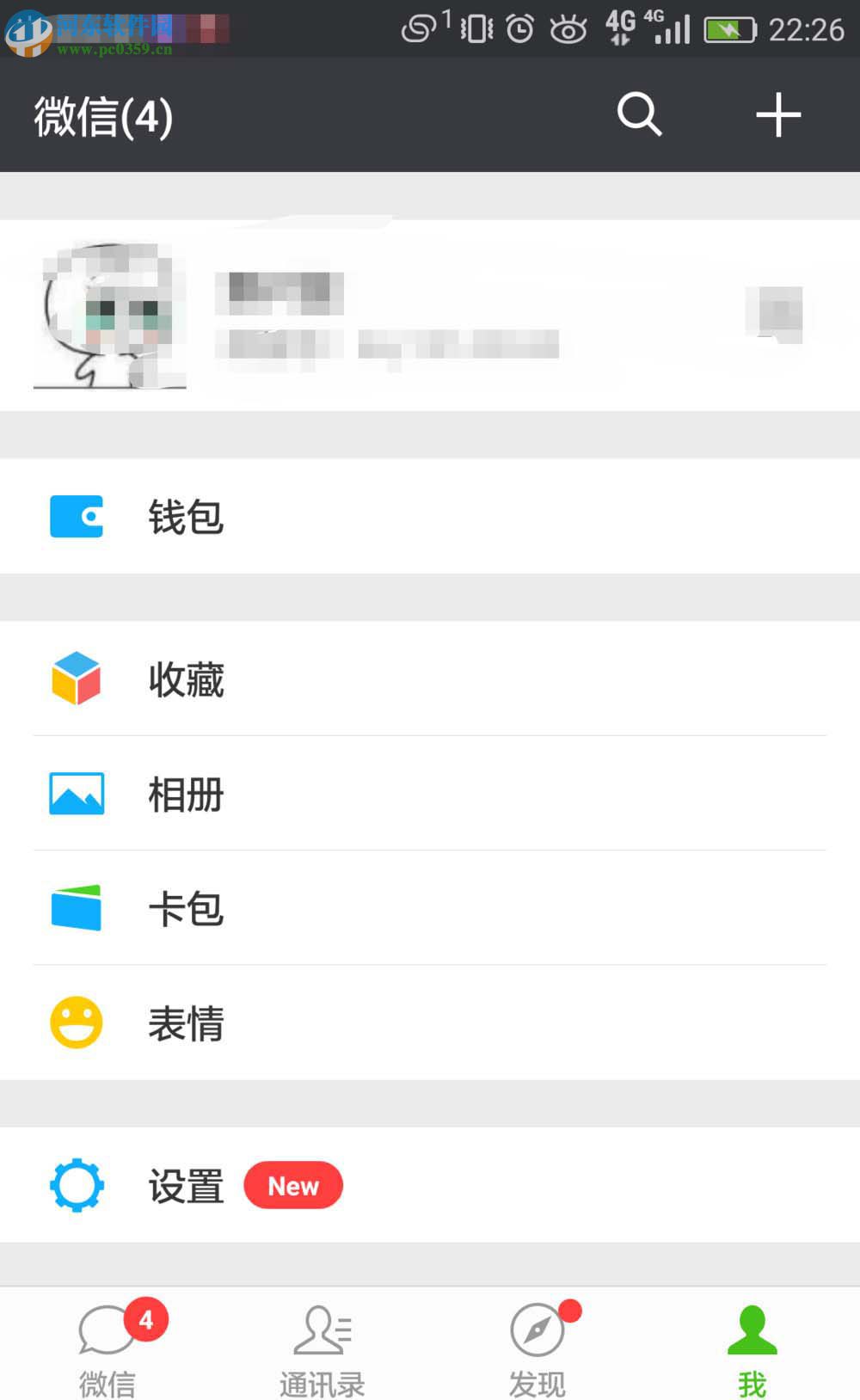This screenshot has width=860, height=1400.
Task: Select the Favorites (收藏) cube icon
Action: pos(76,679)
